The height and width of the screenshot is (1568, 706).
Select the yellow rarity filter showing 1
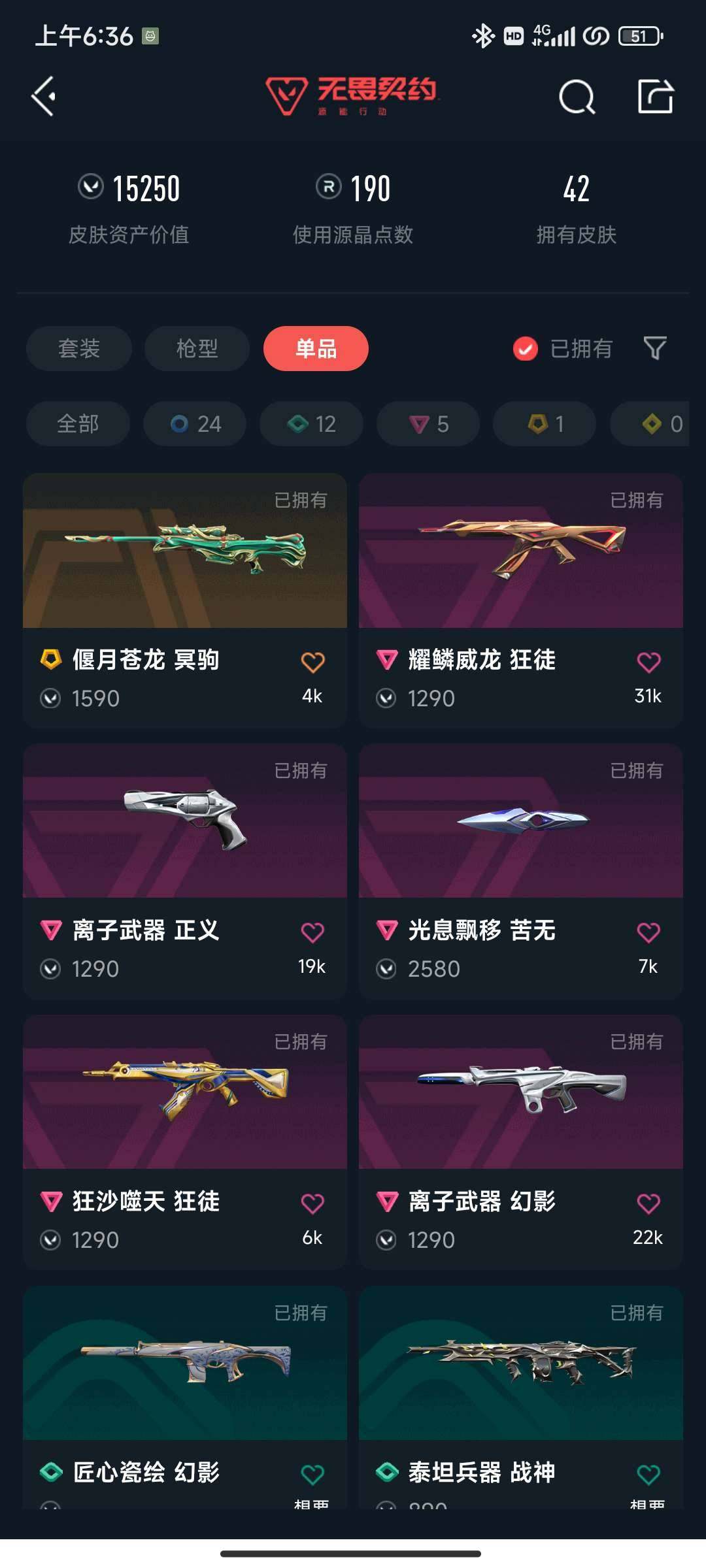(543, 423)
